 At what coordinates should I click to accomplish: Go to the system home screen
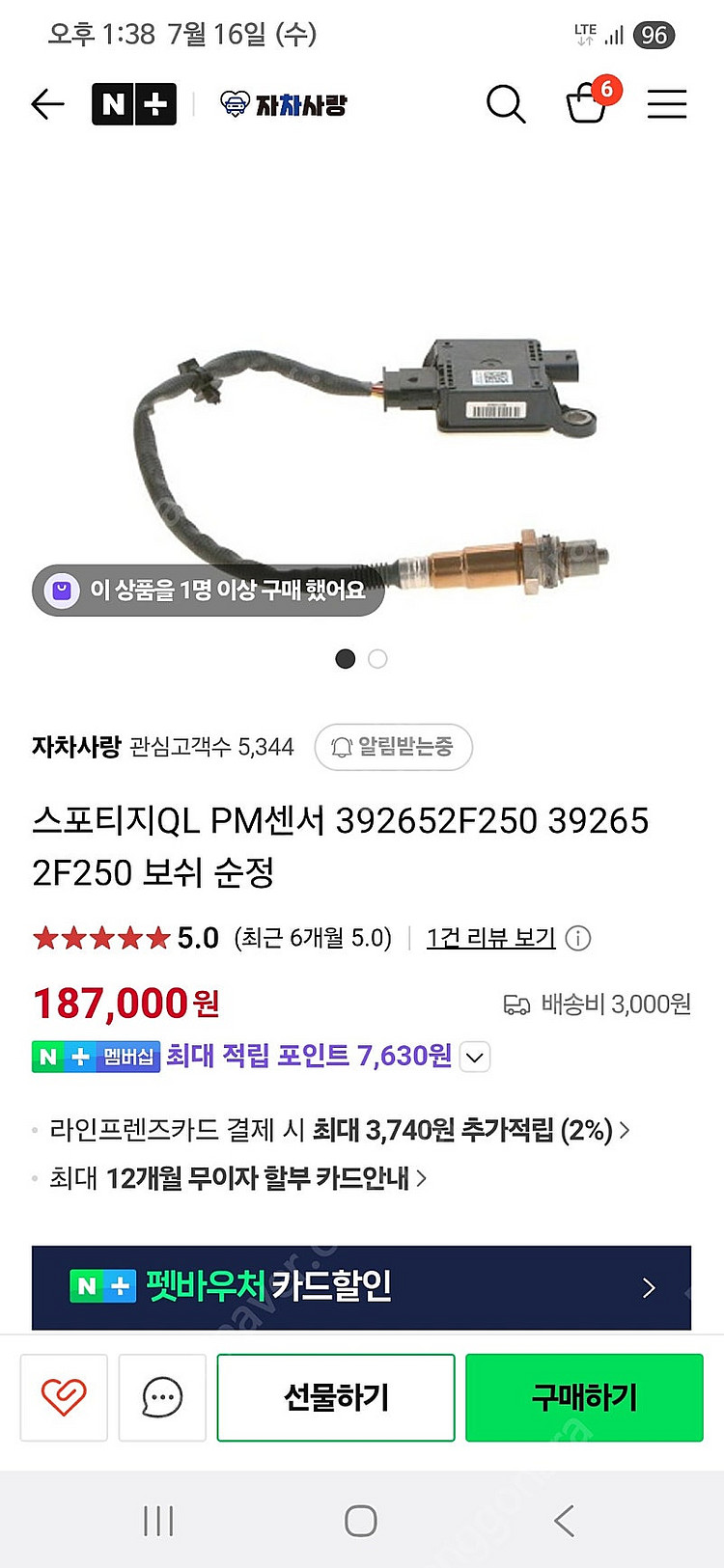pyautogui.click(x=361, y=1521)
